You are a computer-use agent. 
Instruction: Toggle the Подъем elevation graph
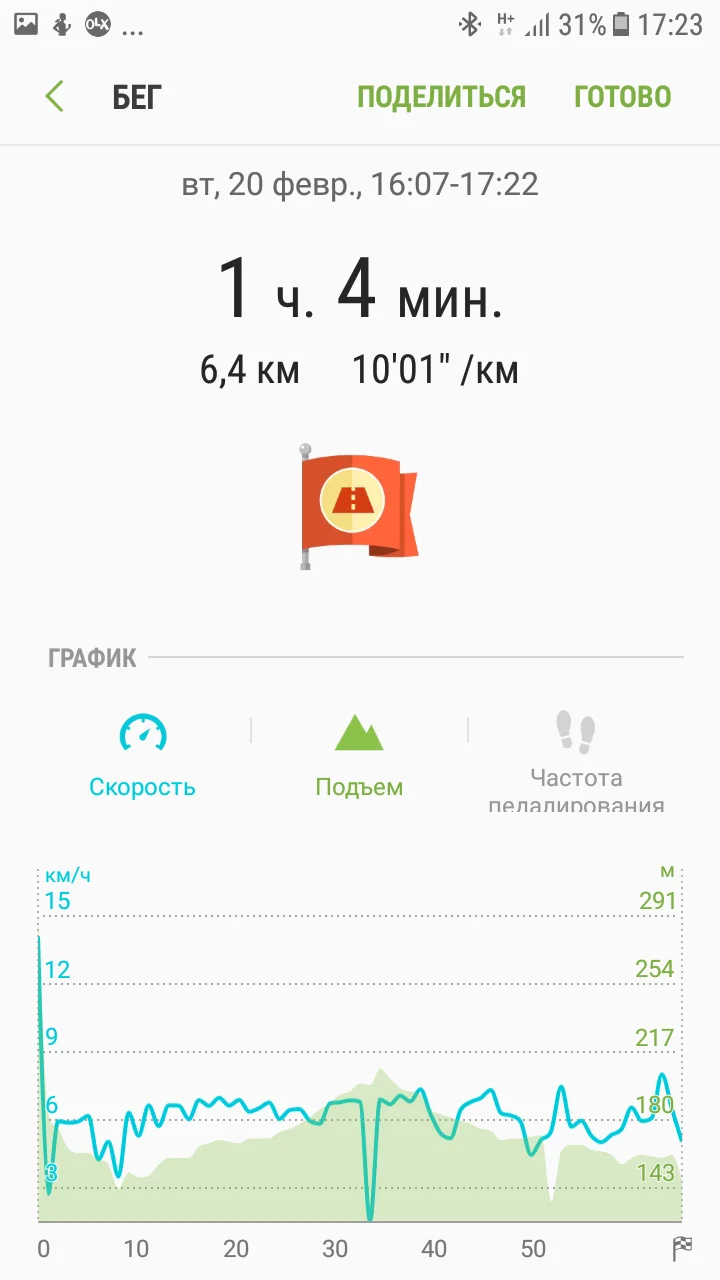359,756
